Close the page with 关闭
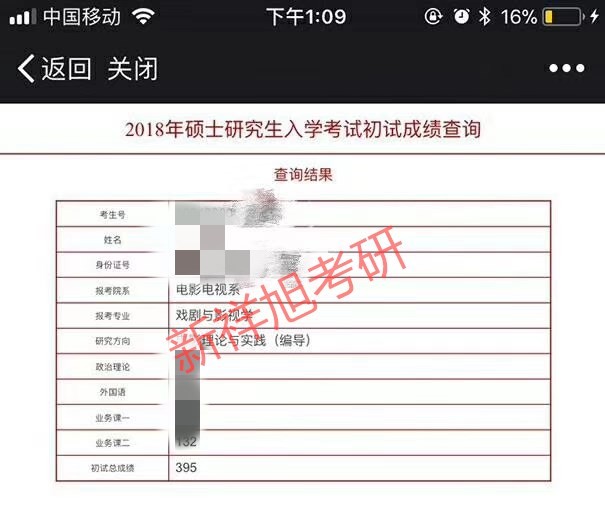Screen dimensions: 605x506 133,69
